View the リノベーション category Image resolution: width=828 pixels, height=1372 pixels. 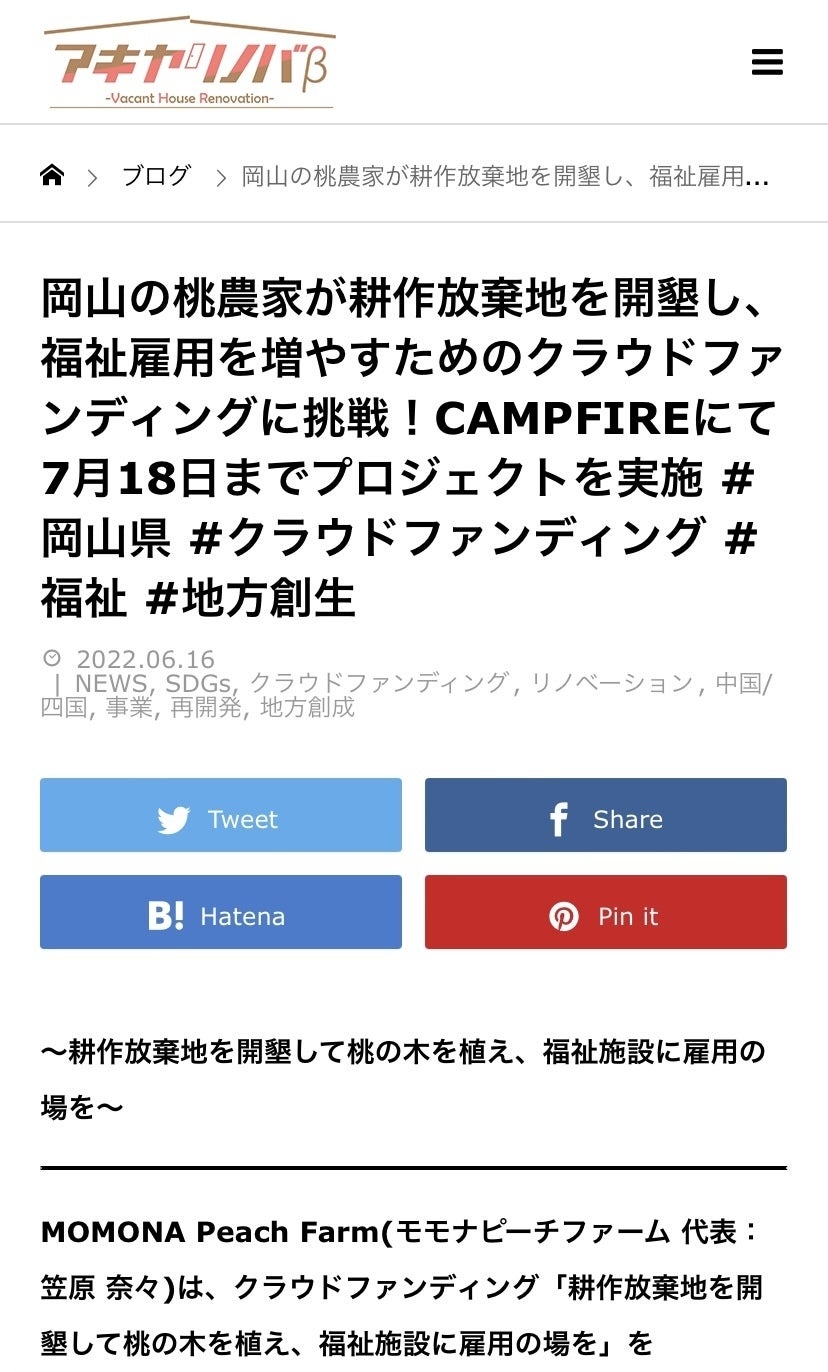(x=610, y=684)
